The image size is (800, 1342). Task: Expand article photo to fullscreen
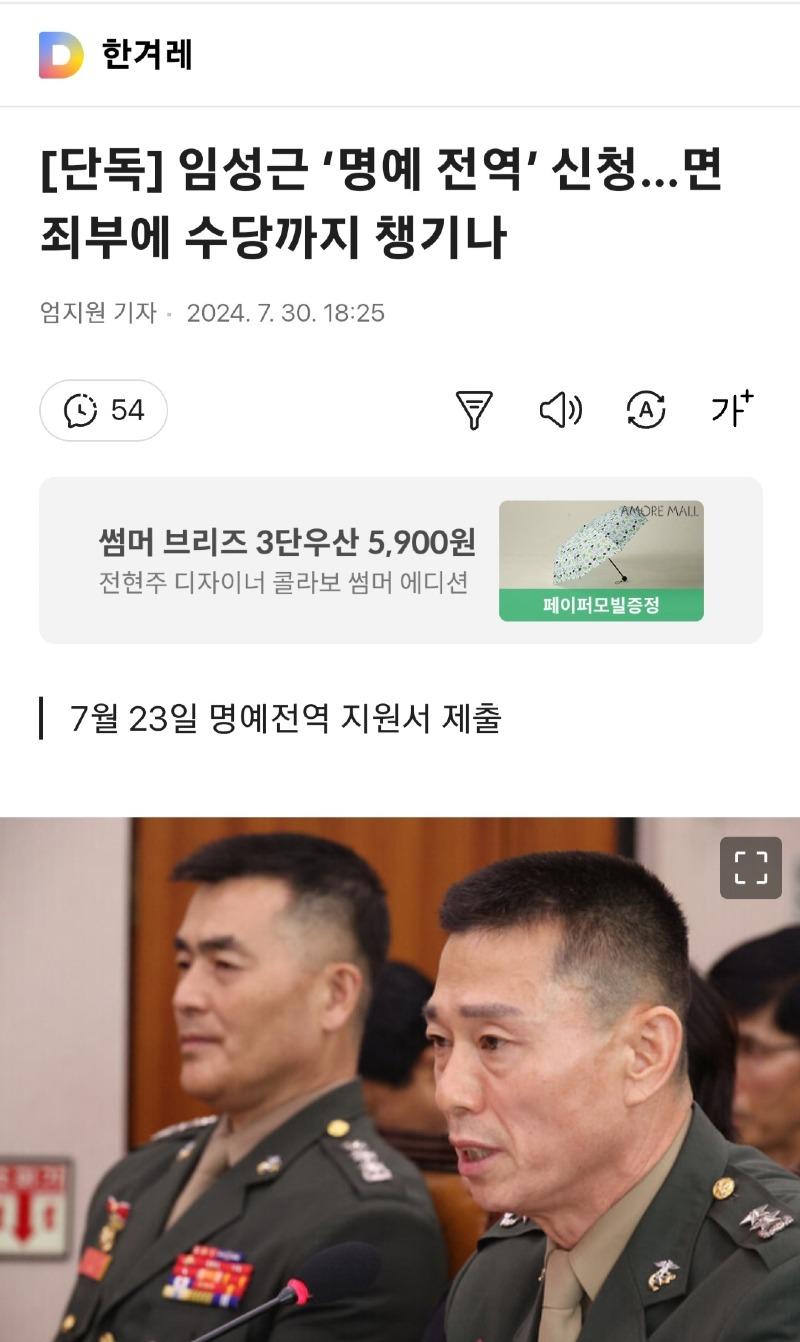coord(750,867)
